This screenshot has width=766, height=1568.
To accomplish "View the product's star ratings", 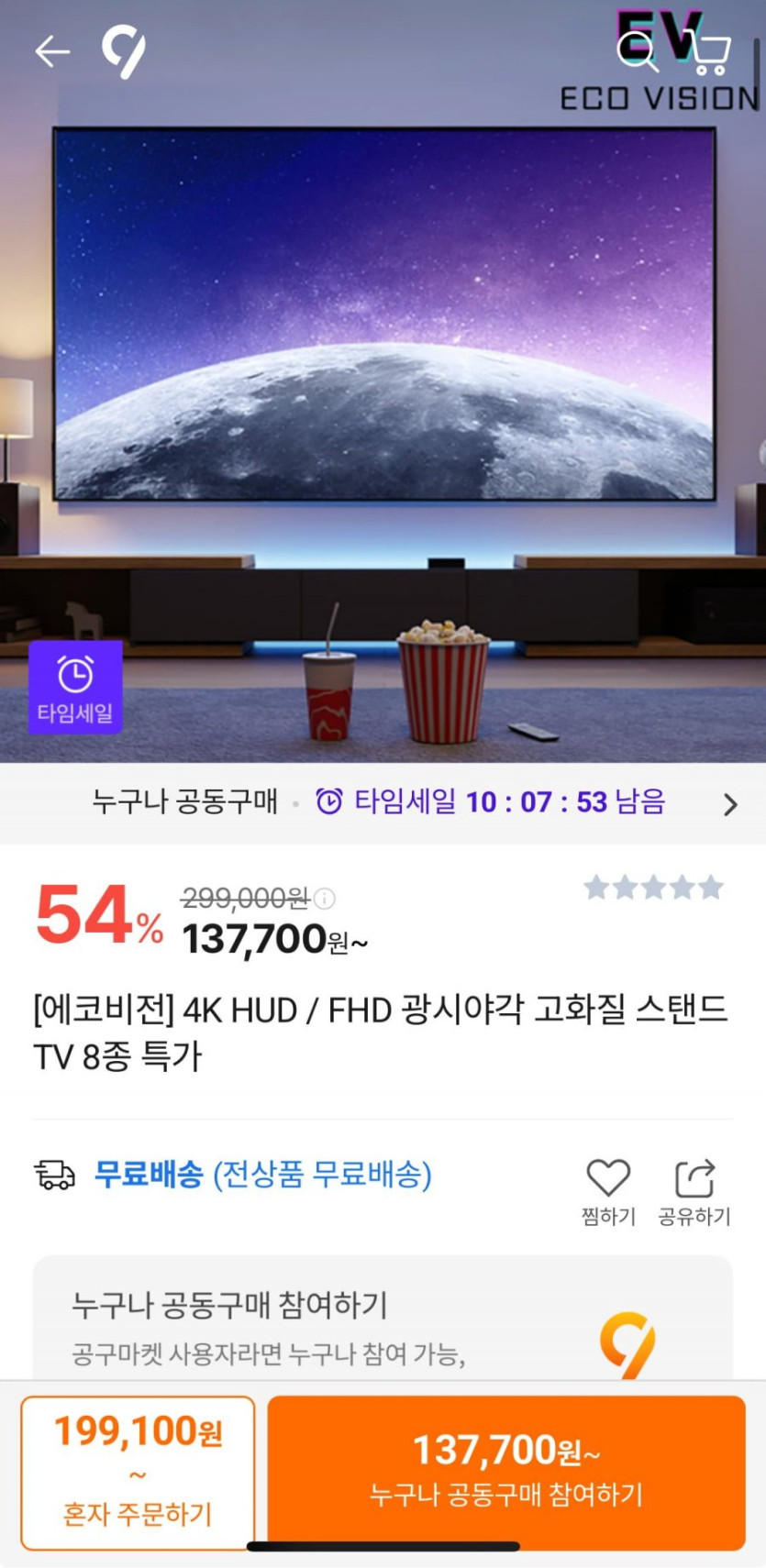I will (x=653, y=888).
